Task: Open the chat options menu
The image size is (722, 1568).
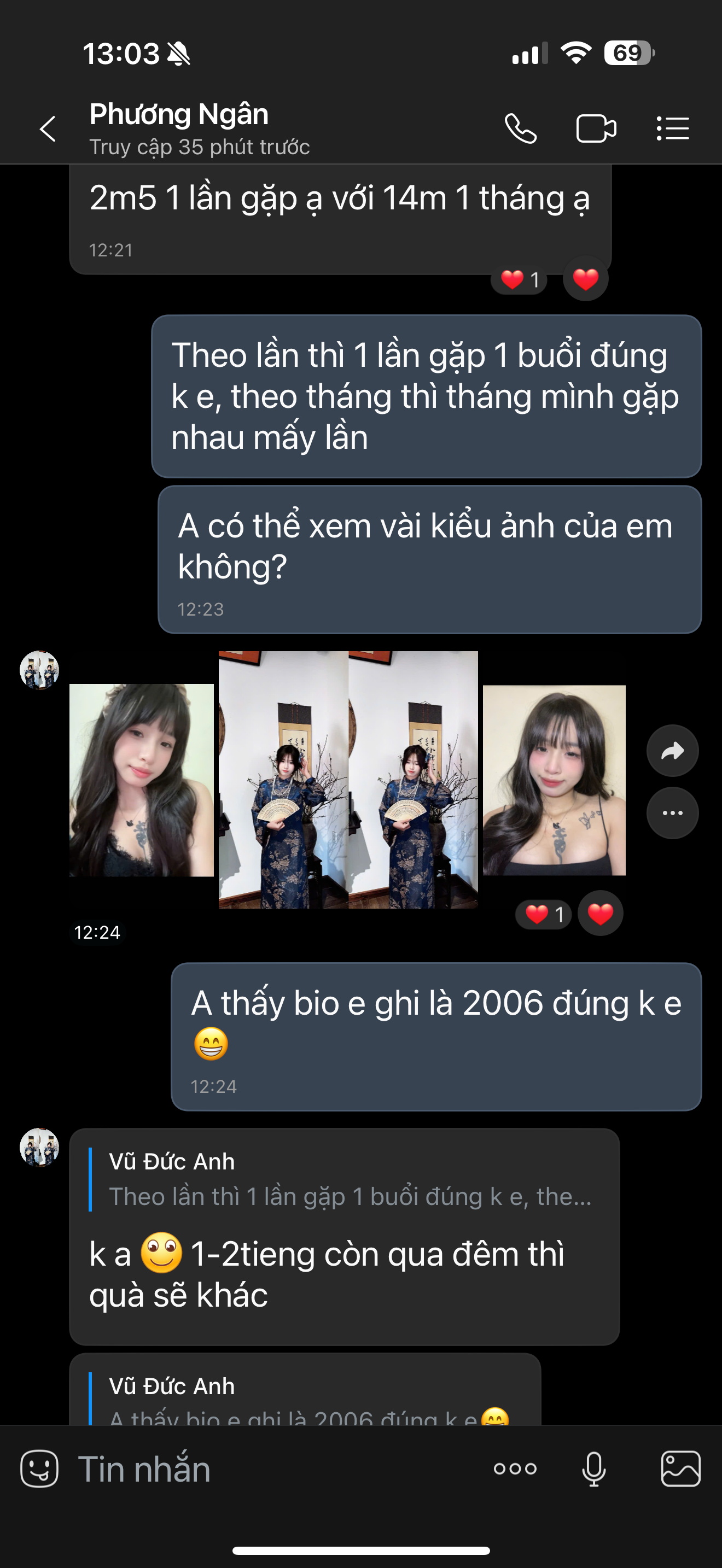Action: point(673,129)
